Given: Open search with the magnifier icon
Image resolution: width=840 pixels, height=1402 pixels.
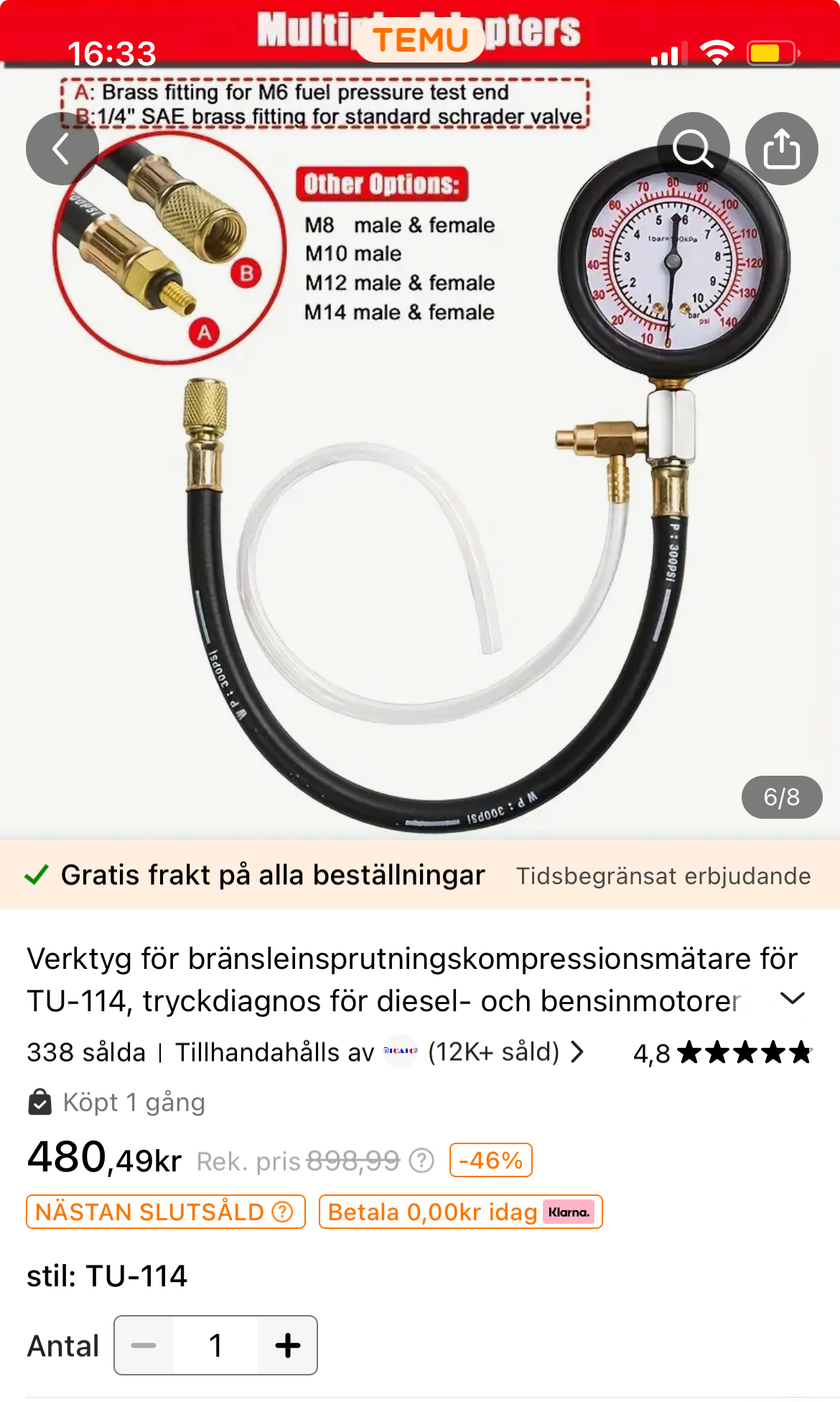Looking at the screenshot, I should [x=693, y=149].
